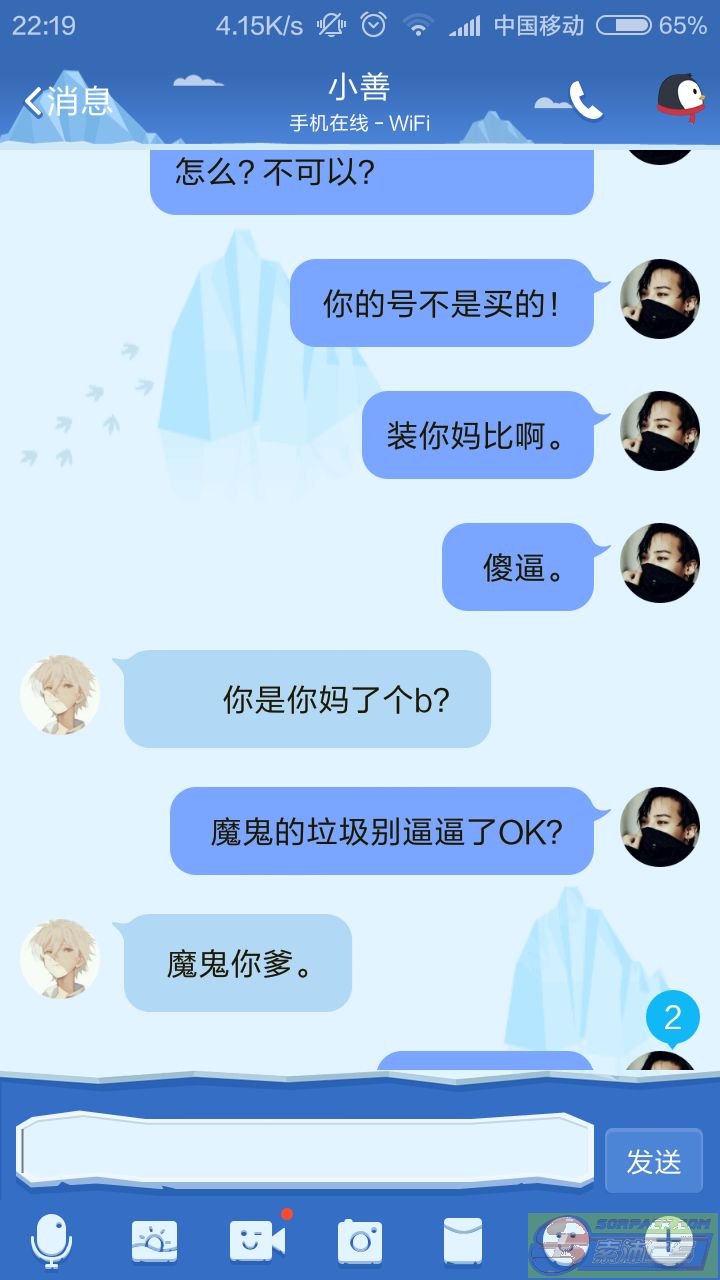This screenshot has width=720, height=1280.
Task: Open the picture gallery picker
Action: pos(155,1242)
